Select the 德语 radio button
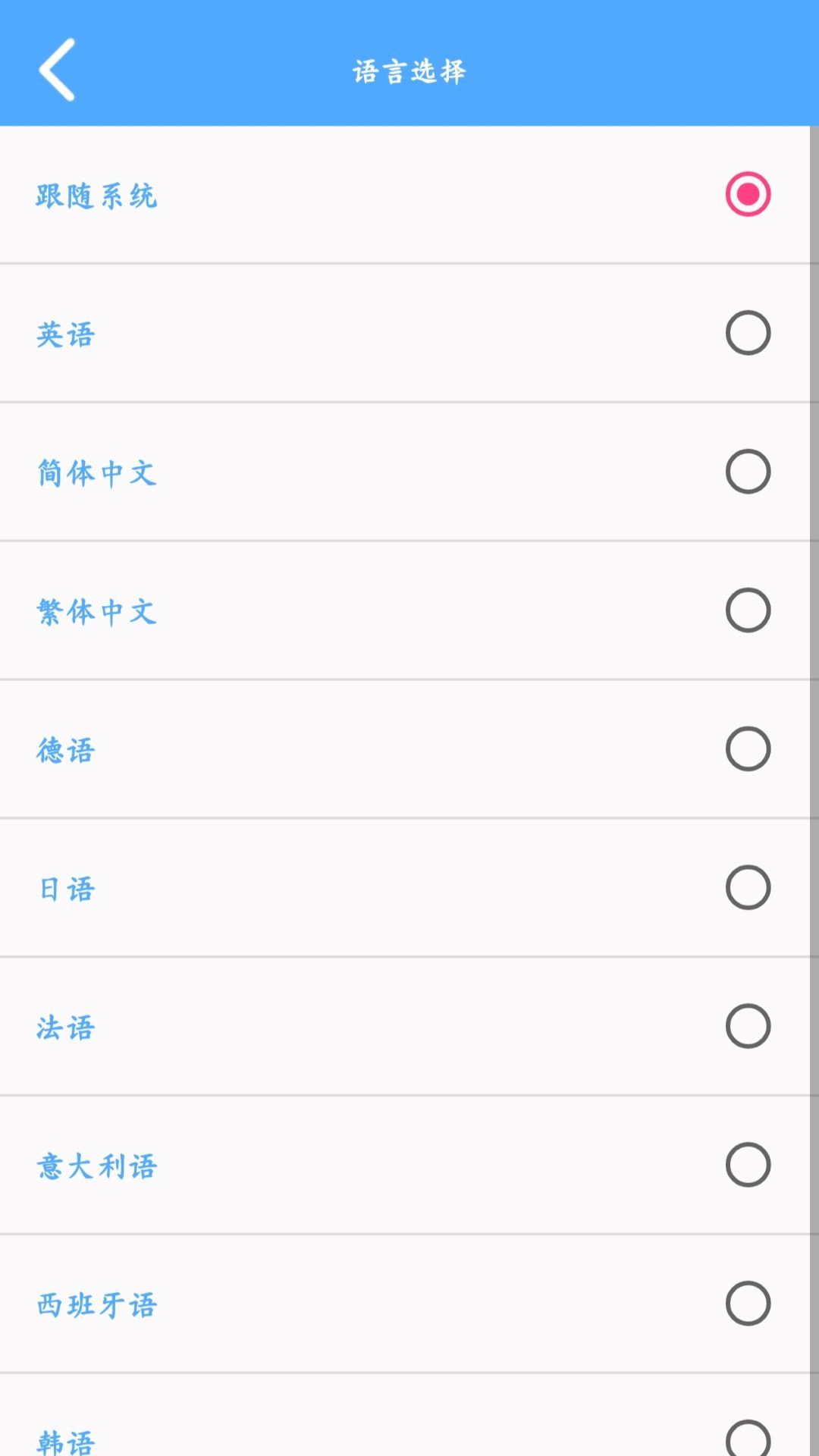Image resolution: width=819 pixels, height=1456 pixels. point(748,749)
